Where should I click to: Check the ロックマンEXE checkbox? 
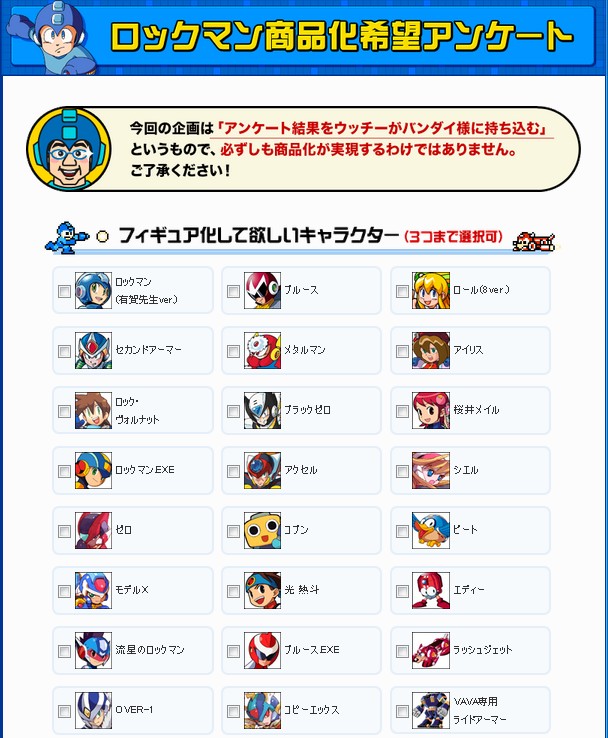(x=65, y=472)
